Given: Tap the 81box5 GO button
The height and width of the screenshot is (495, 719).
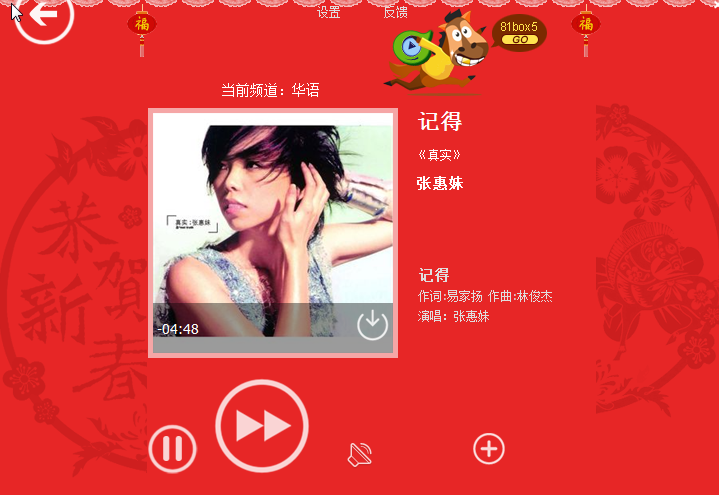Looking at the screenshot, I should 519,39.
